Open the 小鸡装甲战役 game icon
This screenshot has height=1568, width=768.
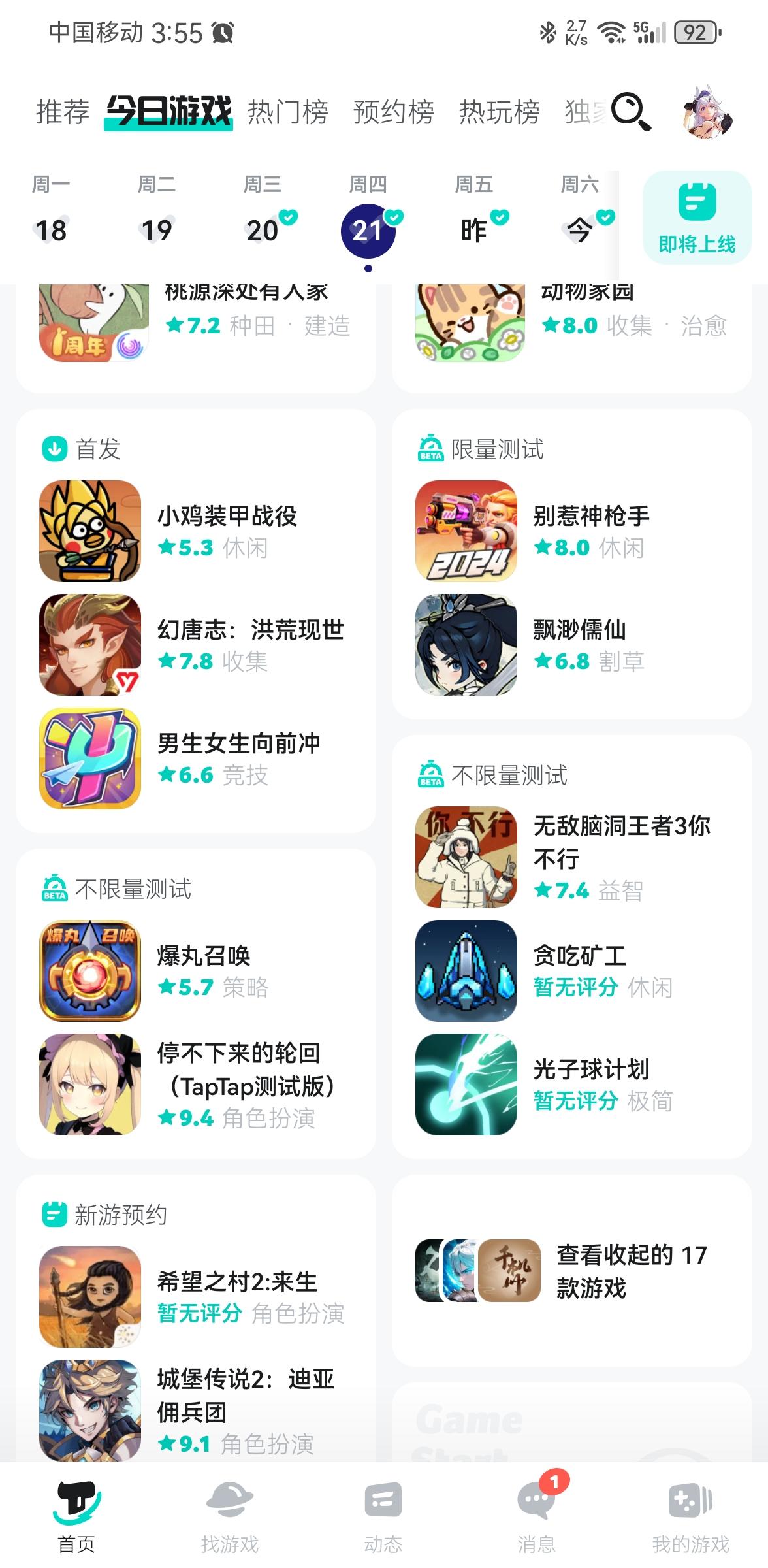click(89, 530)
